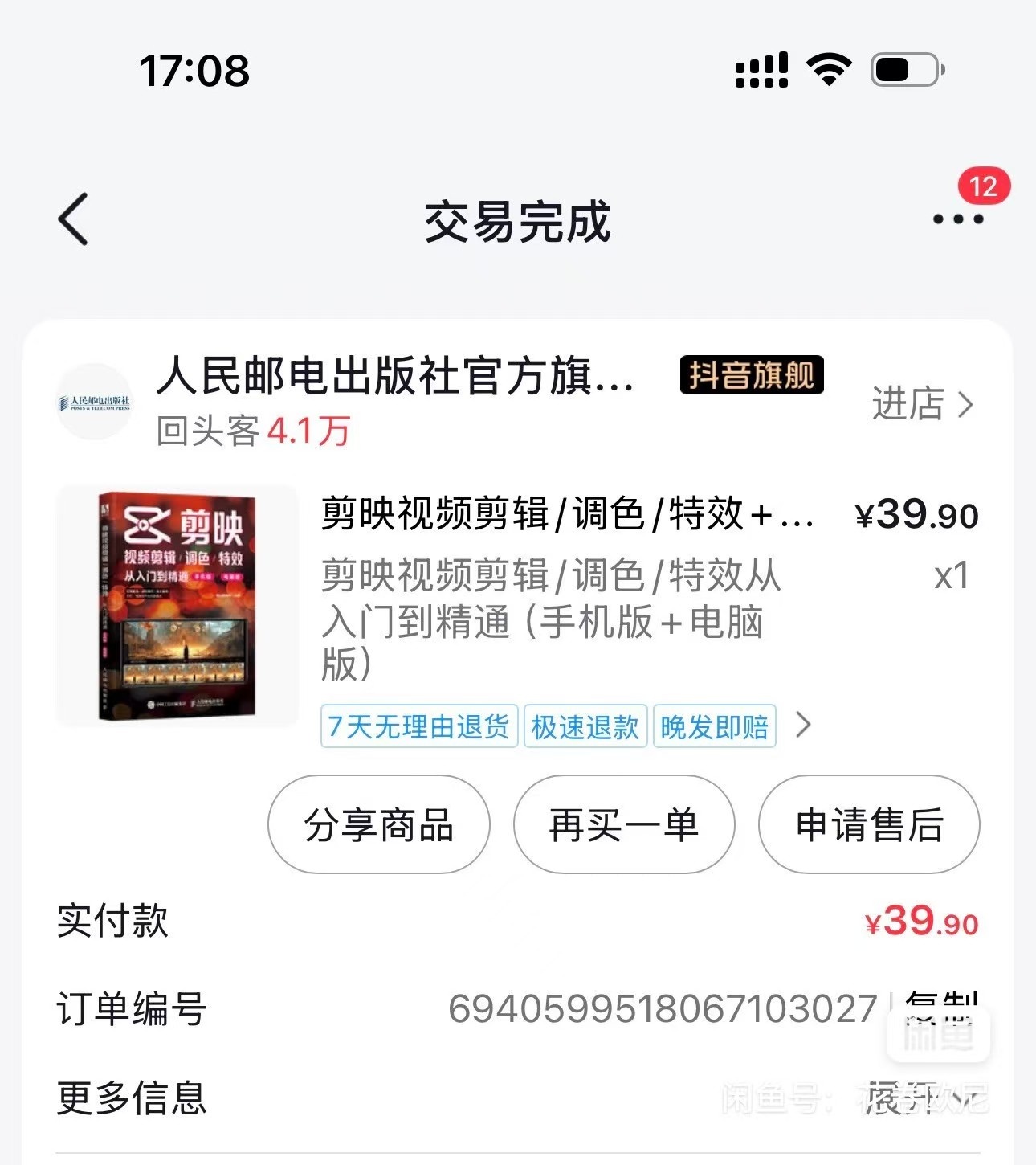The height and width of the screenshot is (1165, 1036).
Task: Buy again with 再买一单
Action: (624, 825)
